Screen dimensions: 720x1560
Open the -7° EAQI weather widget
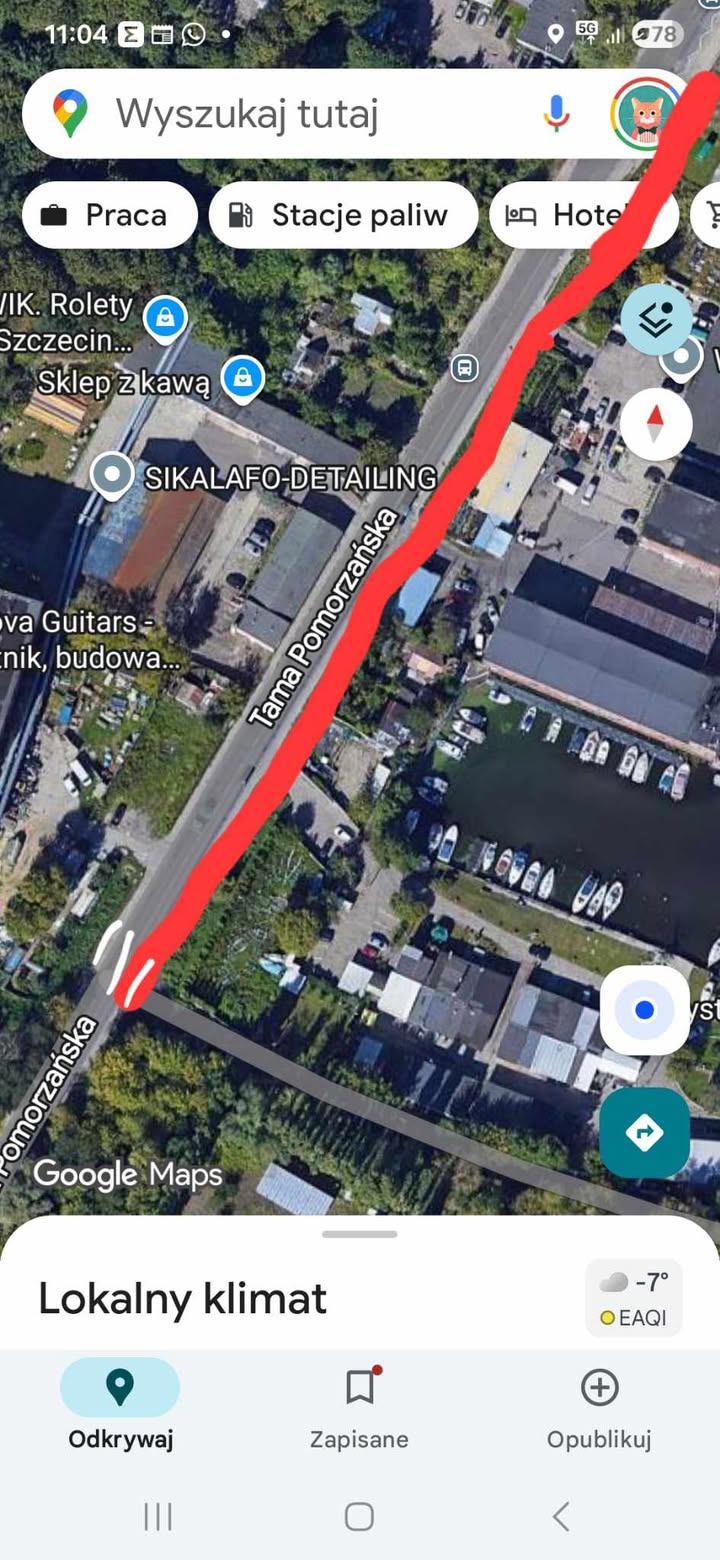click(x=634, y=1297)
